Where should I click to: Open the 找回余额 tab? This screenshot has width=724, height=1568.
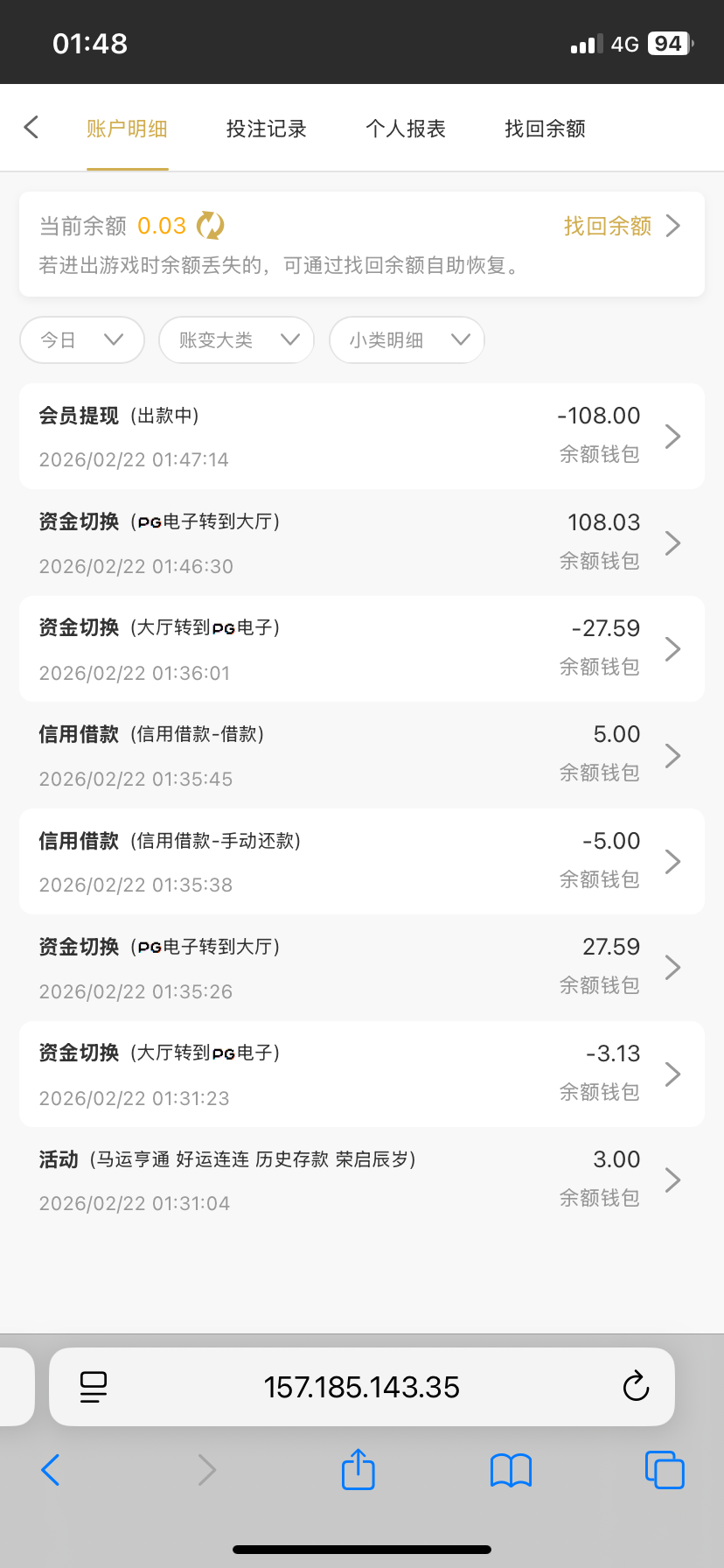(545, 129)
